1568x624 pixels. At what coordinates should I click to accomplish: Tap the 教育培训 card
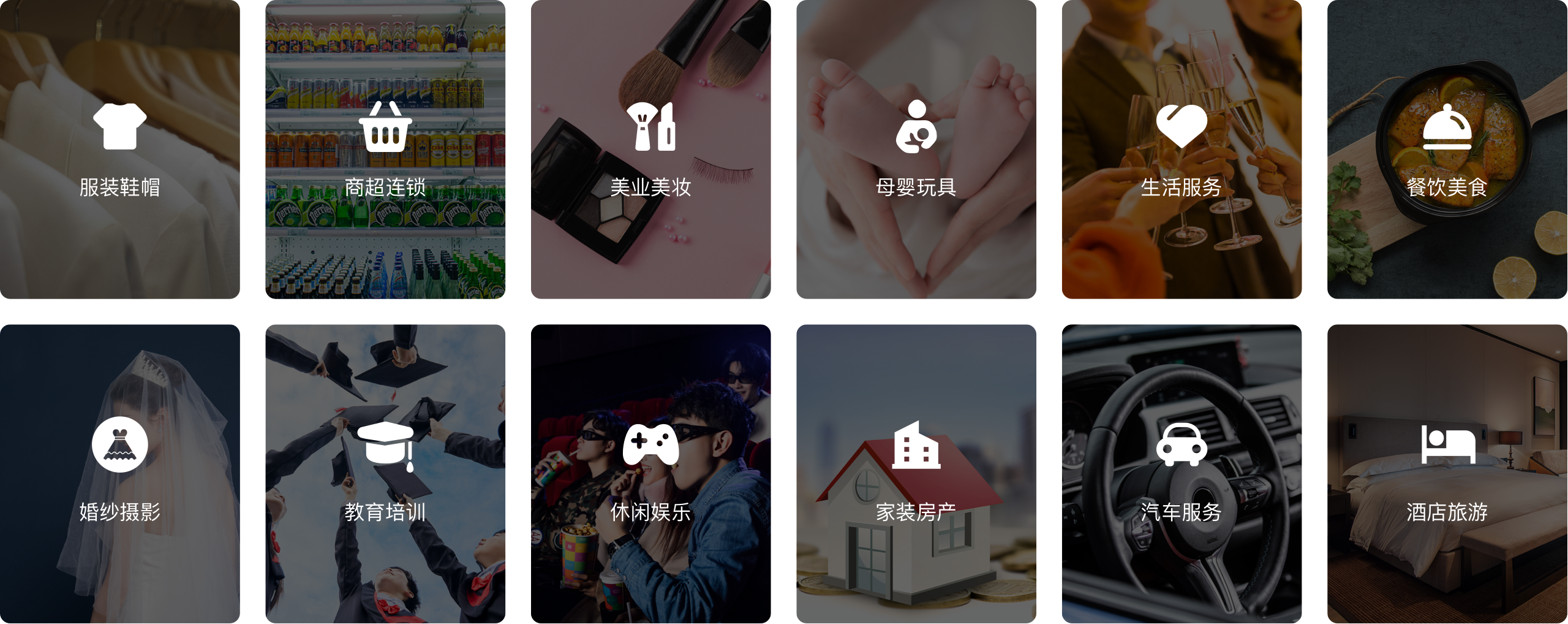385,473
